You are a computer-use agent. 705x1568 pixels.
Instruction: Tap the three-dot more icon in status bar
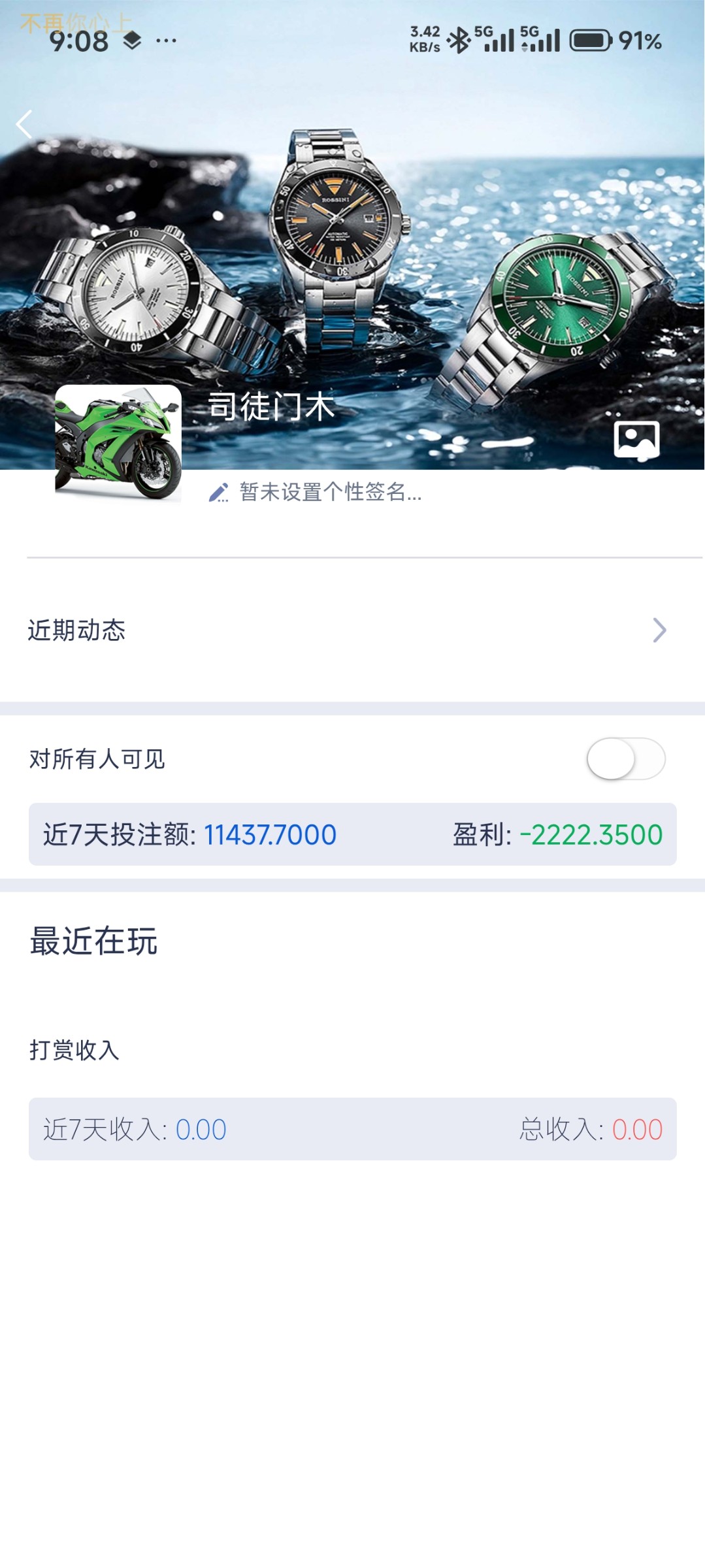165,41
